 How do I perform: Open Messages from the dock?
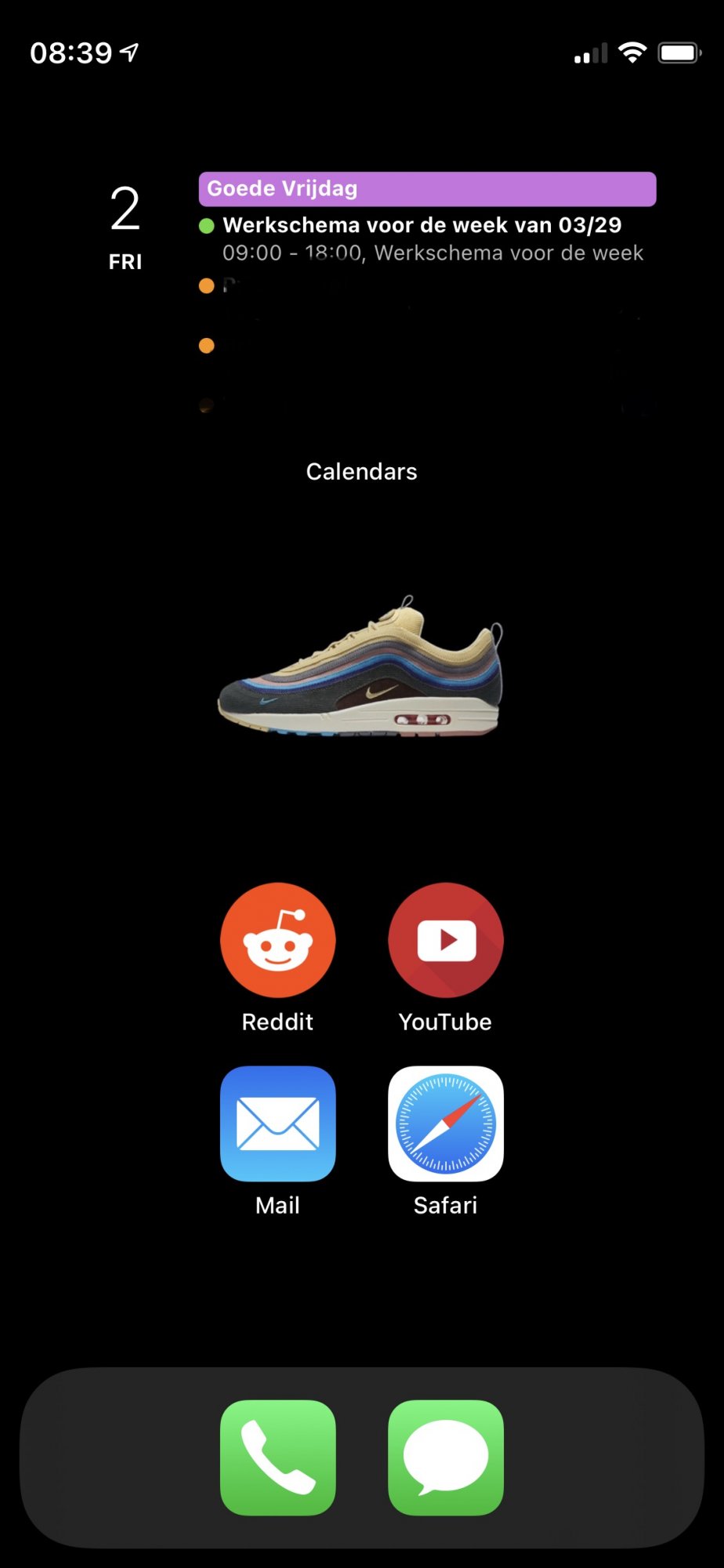[445, 1457]
